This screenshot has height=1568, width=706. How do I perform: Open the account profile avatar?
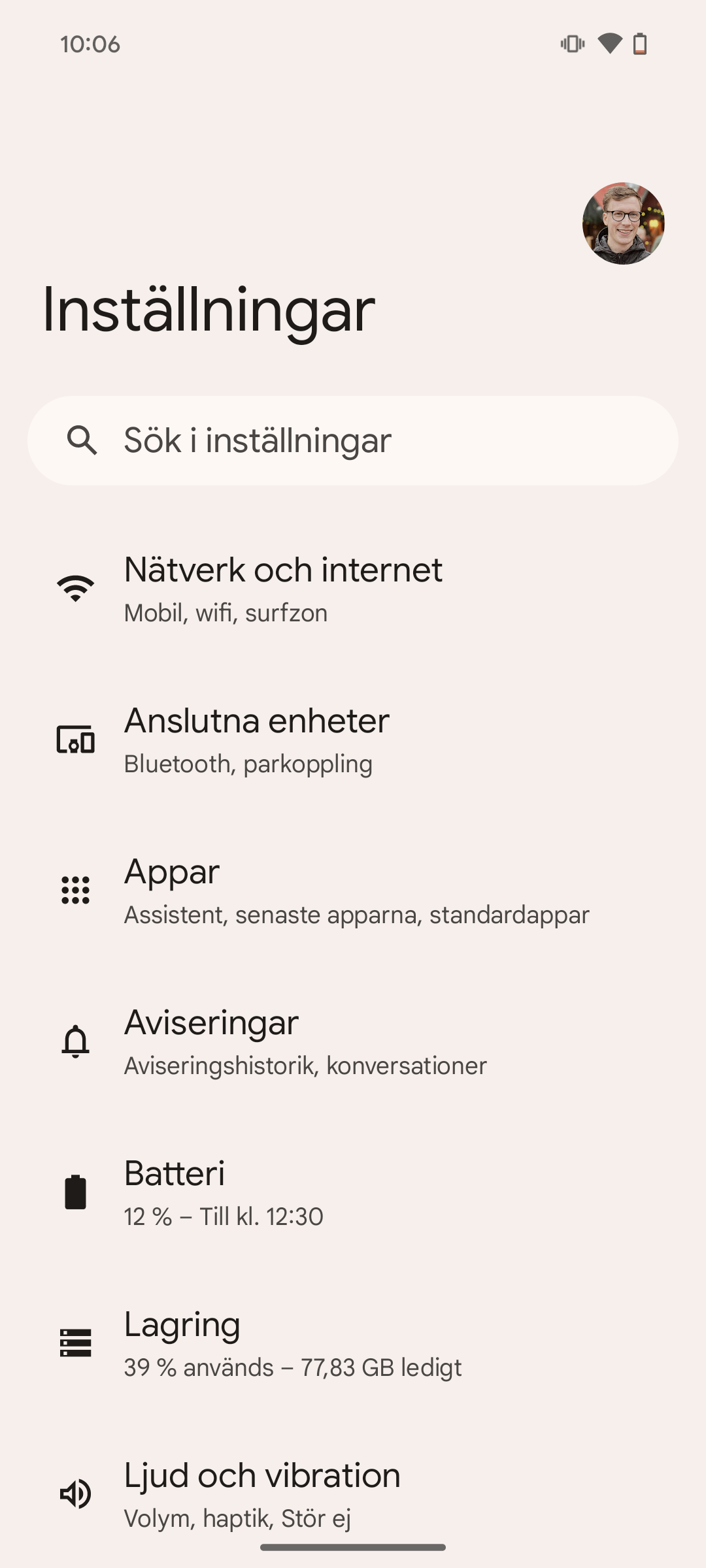click(x=623, y=223)
